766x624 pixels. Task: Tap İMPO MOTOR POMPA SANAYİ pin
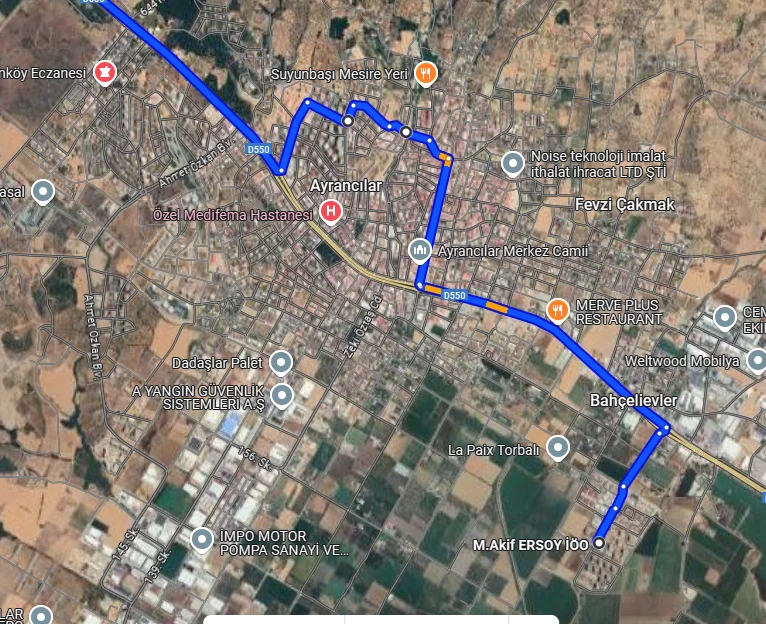click(203, 541)
